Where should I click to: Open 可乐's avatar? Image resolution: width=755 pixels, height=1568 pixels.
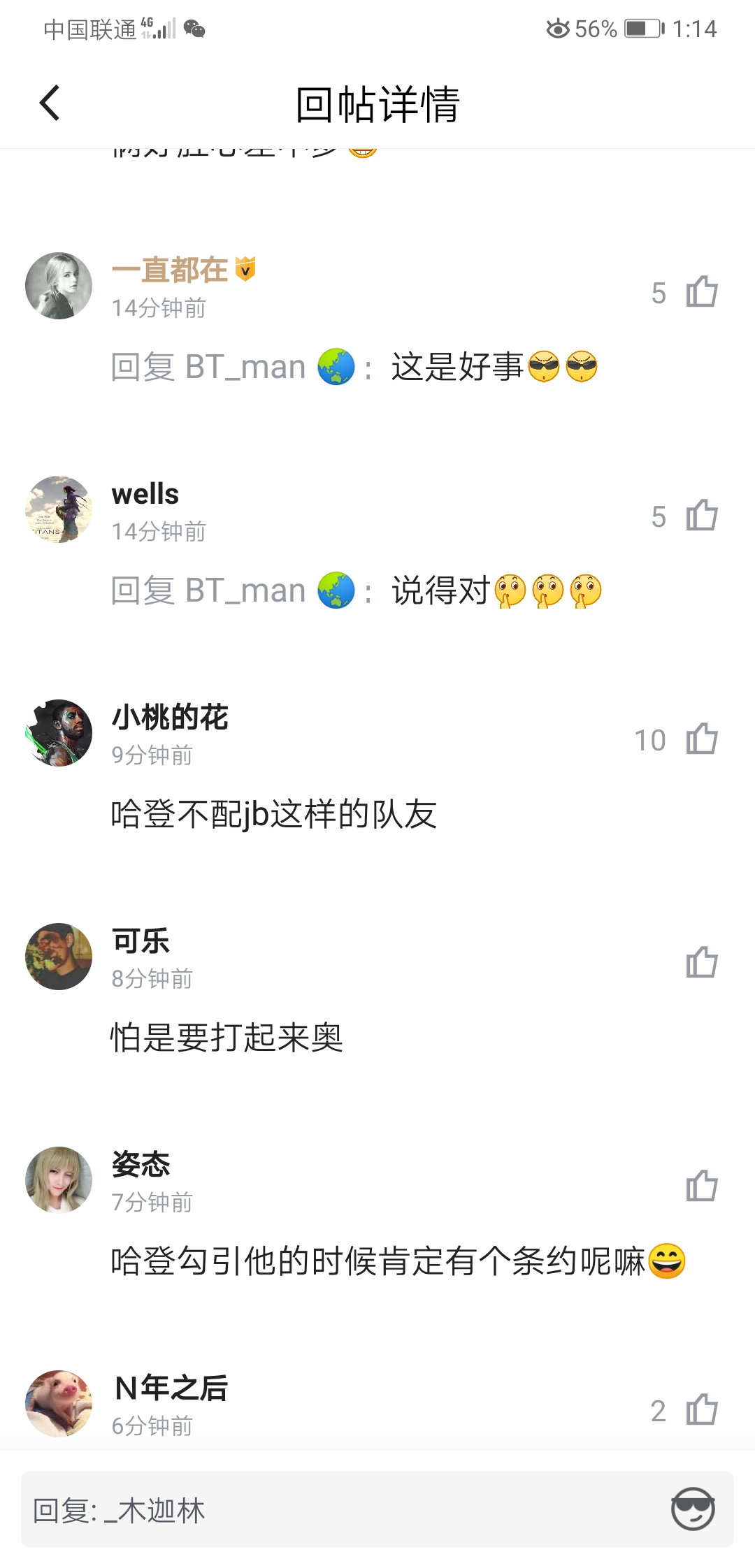pyautogui.click(x=59, y=957)
